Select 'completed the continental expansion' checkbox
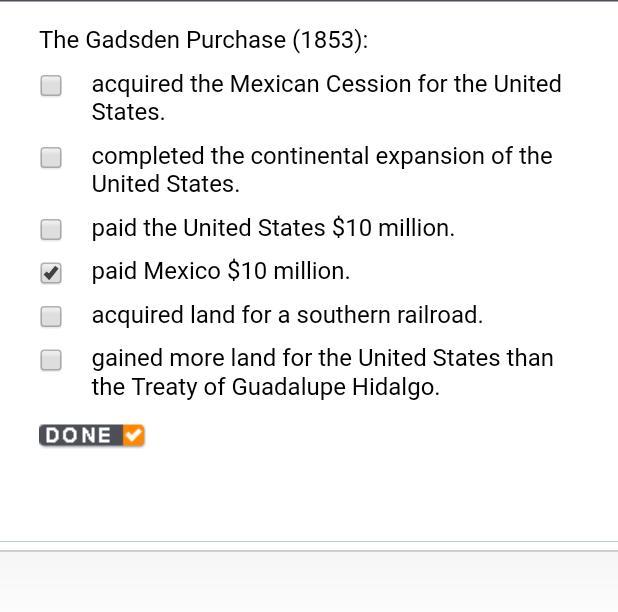 click(51, 158)
